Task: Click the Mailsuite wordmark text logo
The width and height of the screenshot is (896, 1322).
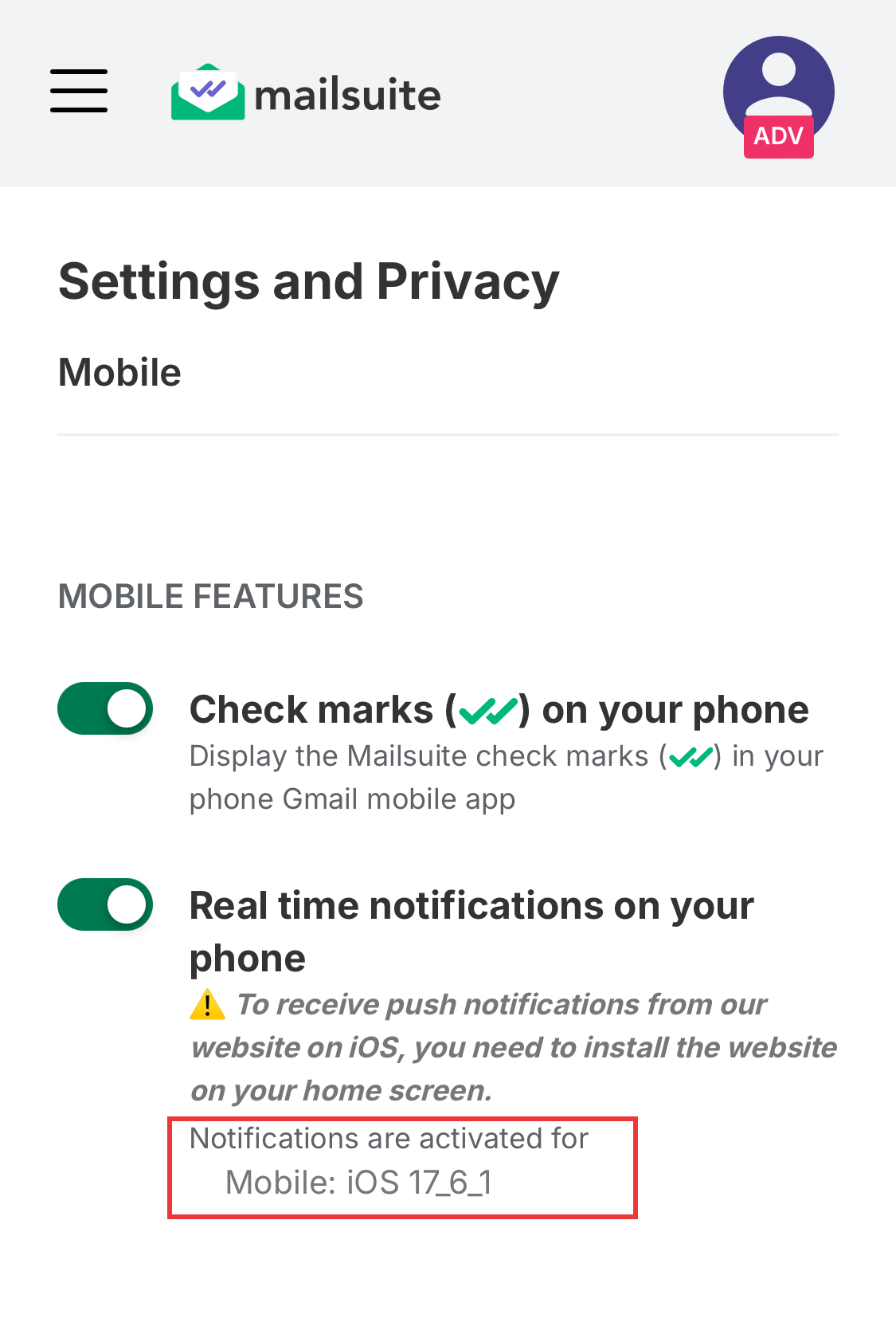Action: 344,93
